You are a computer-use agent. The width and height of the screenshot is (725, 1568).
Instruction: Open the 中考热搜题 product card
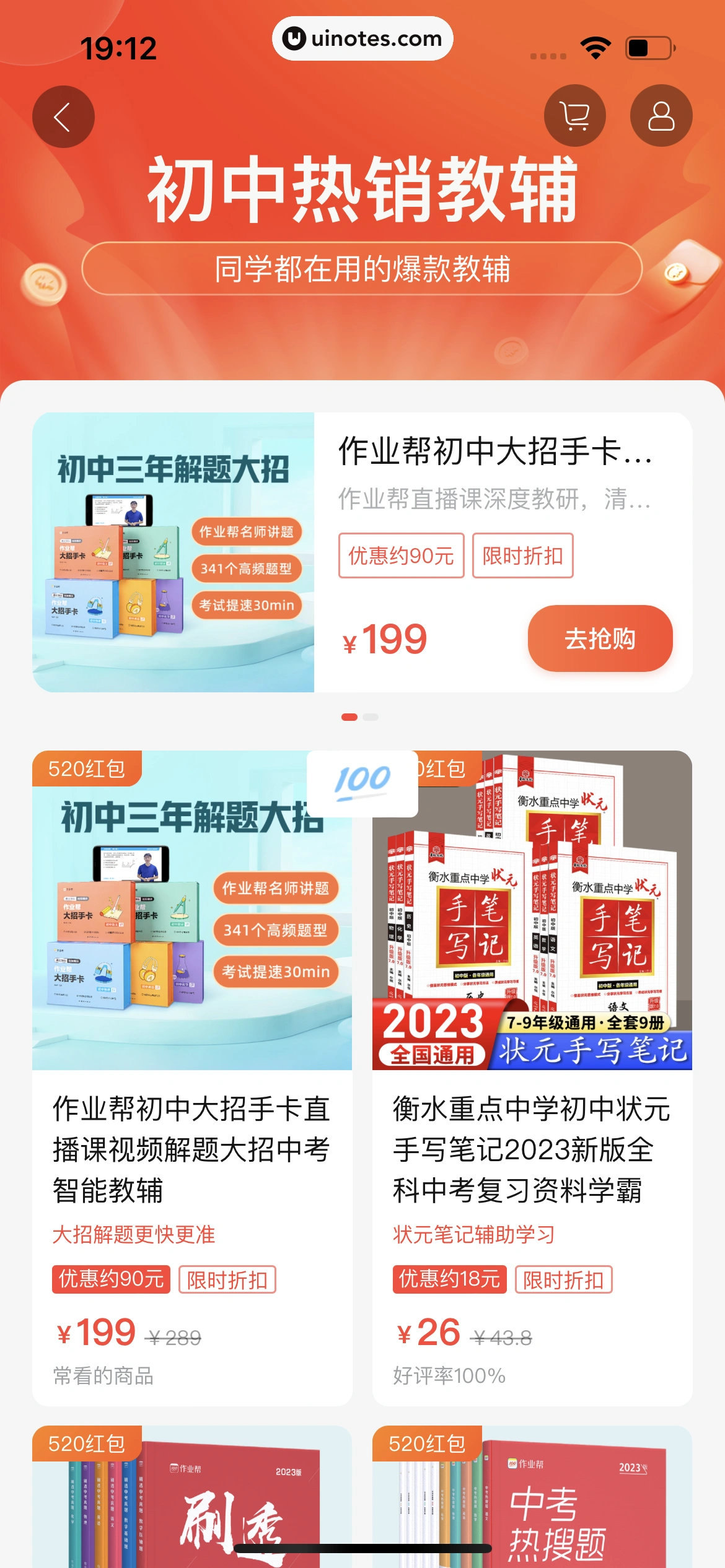coord(532,1499)
